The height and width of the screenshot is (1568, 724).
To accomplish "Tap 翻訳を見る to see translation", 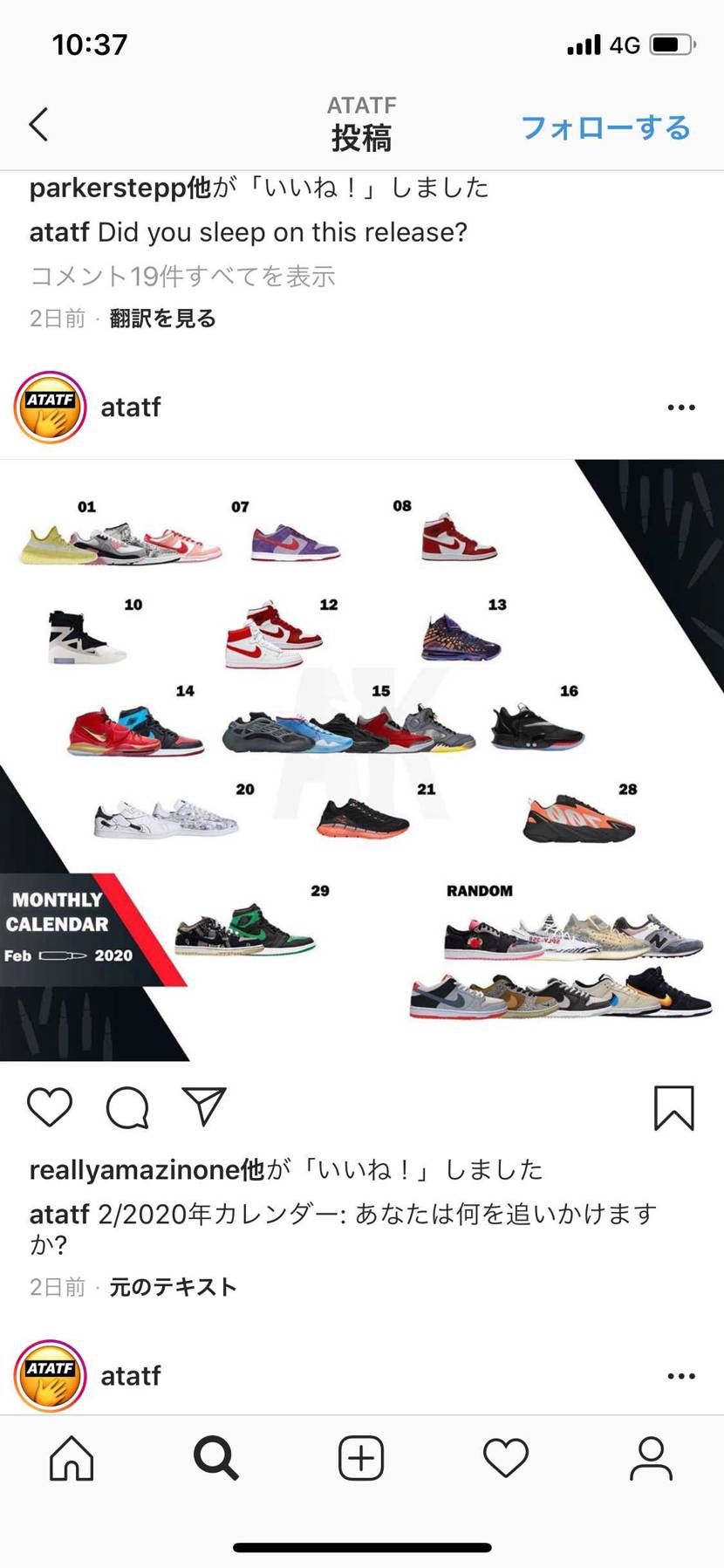I will [x=162, y=318].
